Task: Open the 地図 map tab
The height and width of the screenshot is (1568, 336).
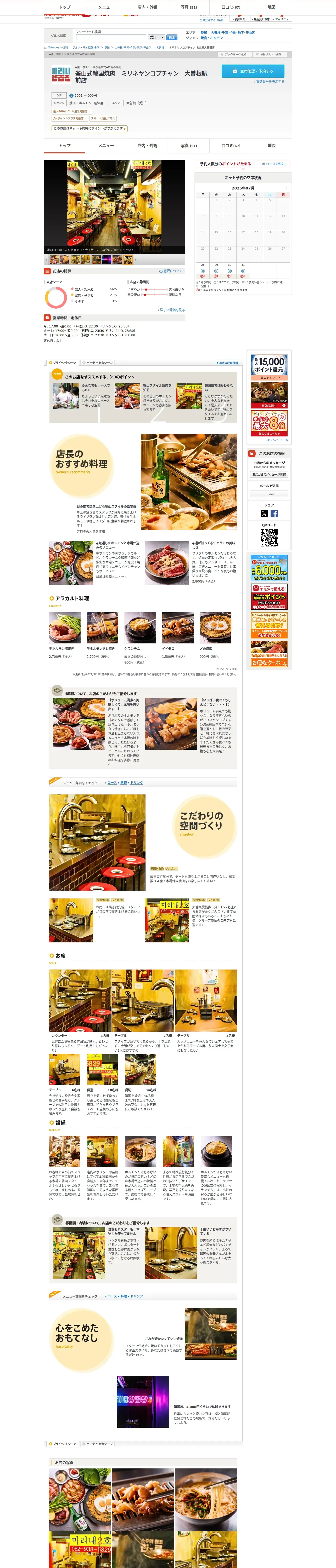Action: (271, 7)
